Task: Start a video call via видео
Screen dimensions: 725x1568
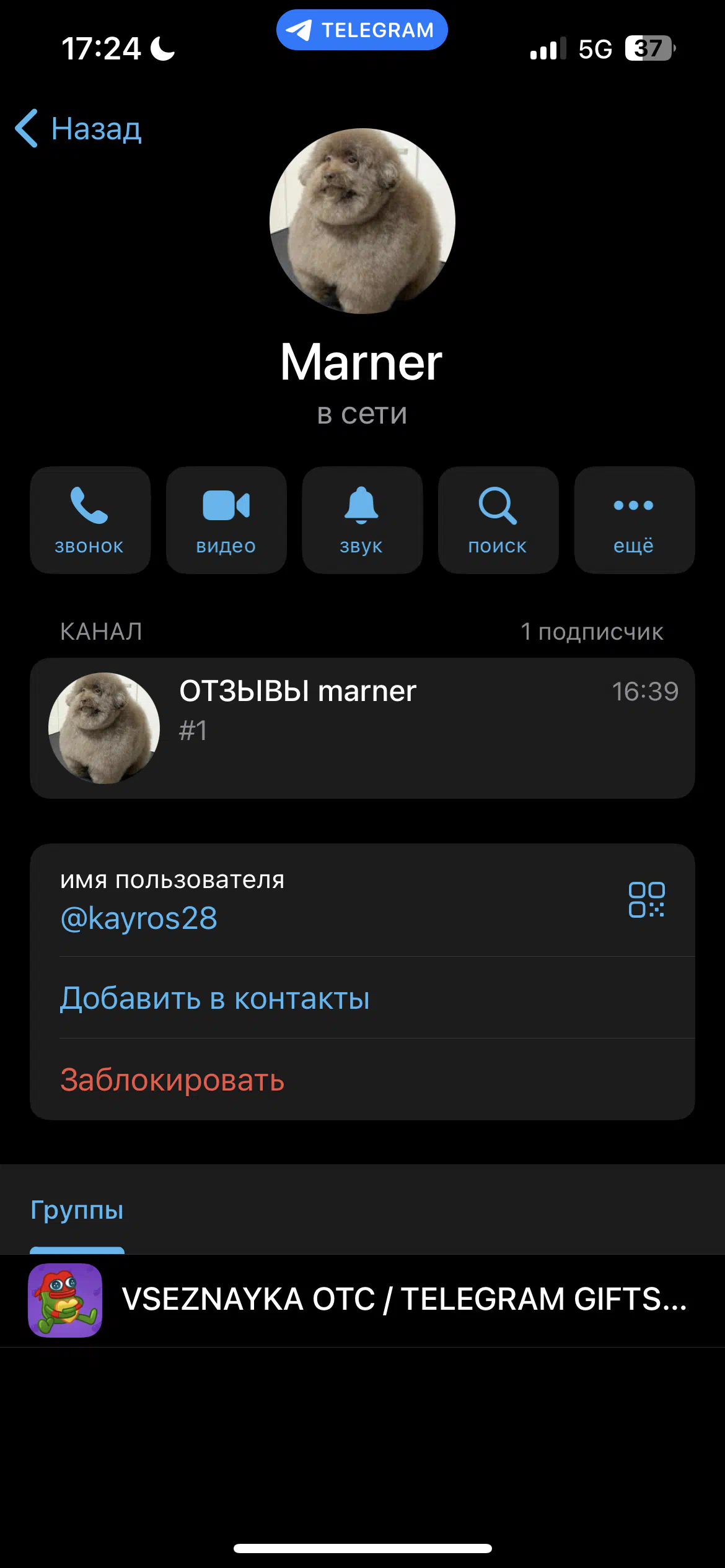Action: (x=226, y=520)
